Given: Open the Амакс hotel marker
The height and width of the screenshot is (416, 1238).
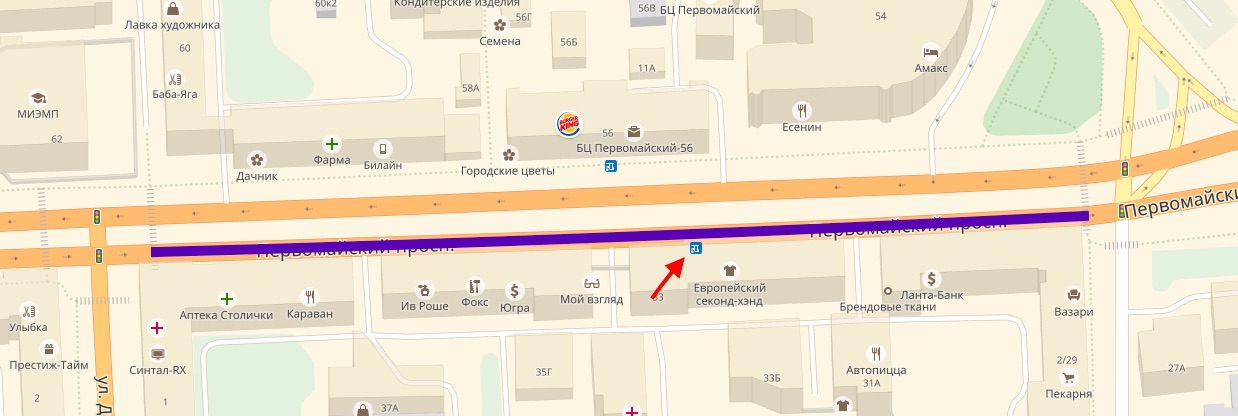Looking at the screenshot, I should pos(931,51).
